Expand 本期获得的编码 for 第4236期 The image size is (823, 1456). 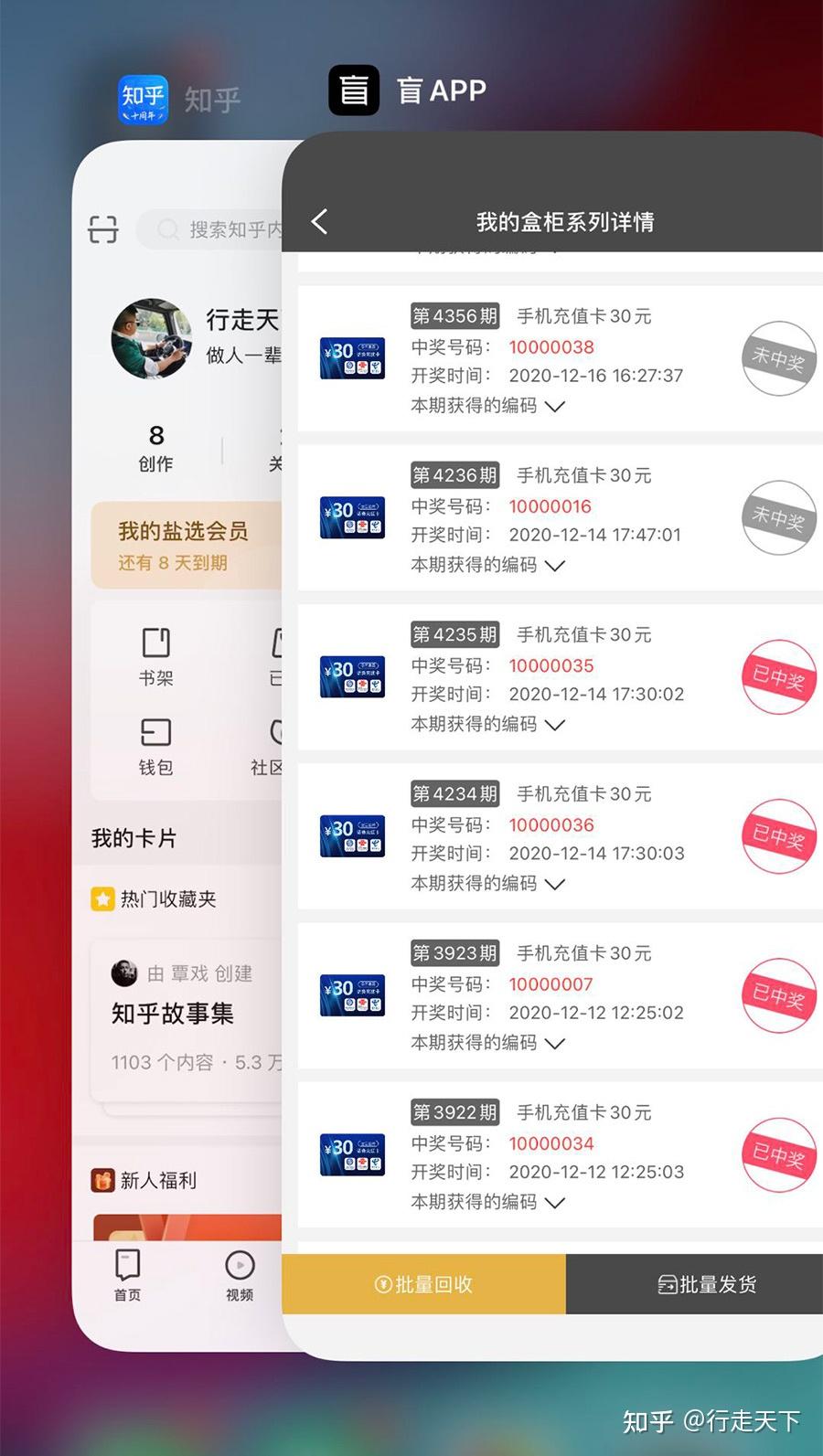pyautogui.click(x=487, y=565)
